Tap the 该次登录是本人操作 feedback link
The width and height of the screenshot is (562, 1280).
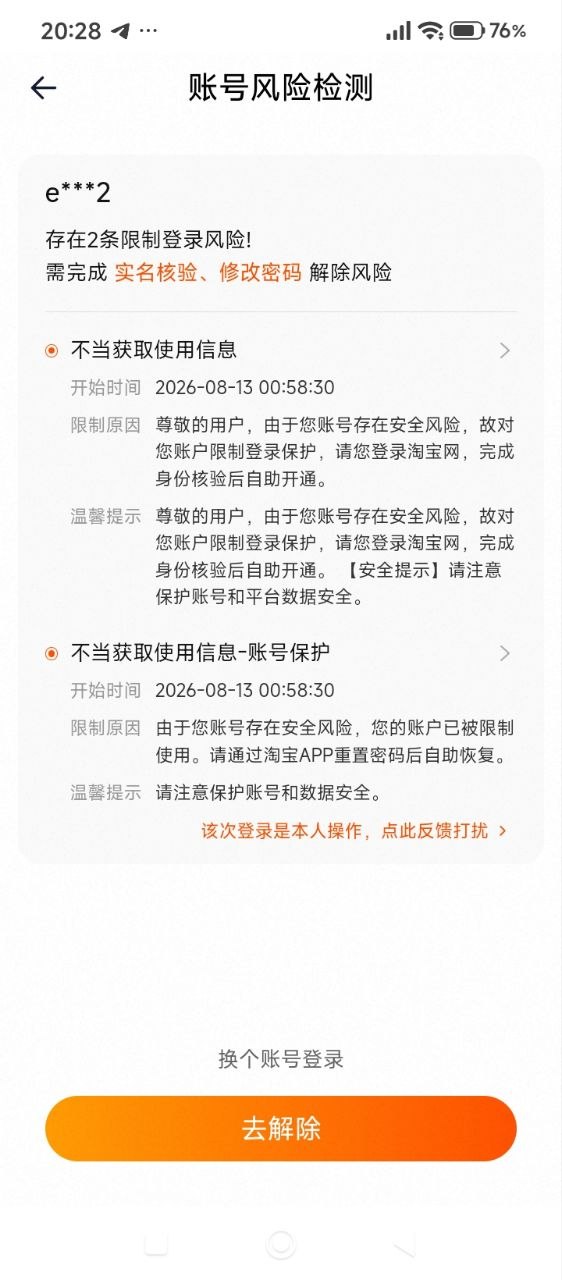pyautogui.click(x=354, y=831)
